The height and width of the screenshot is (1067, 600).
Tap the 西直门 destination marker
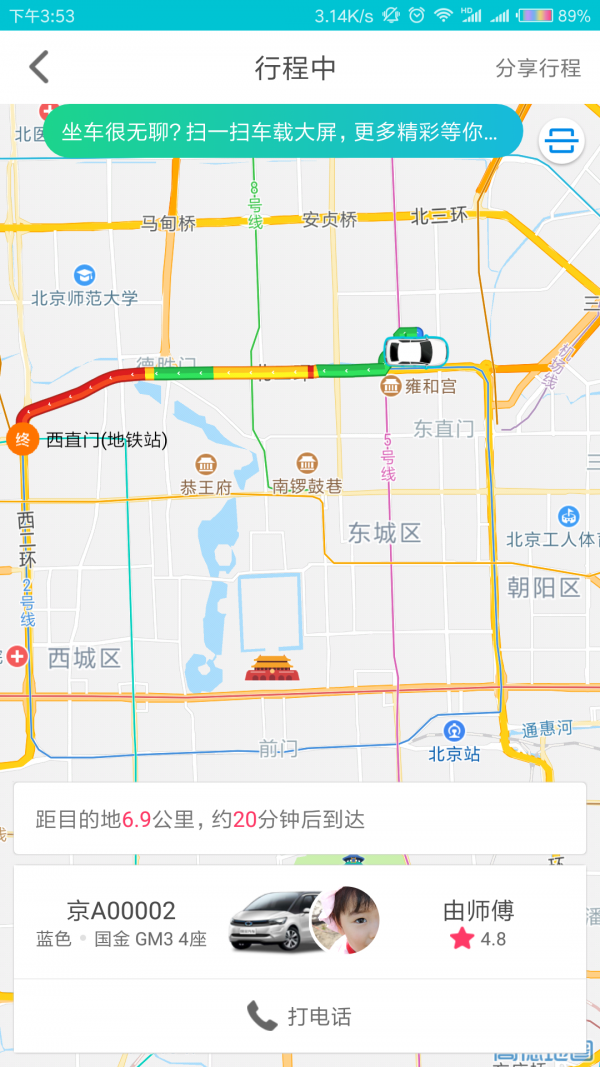(23, 439)
